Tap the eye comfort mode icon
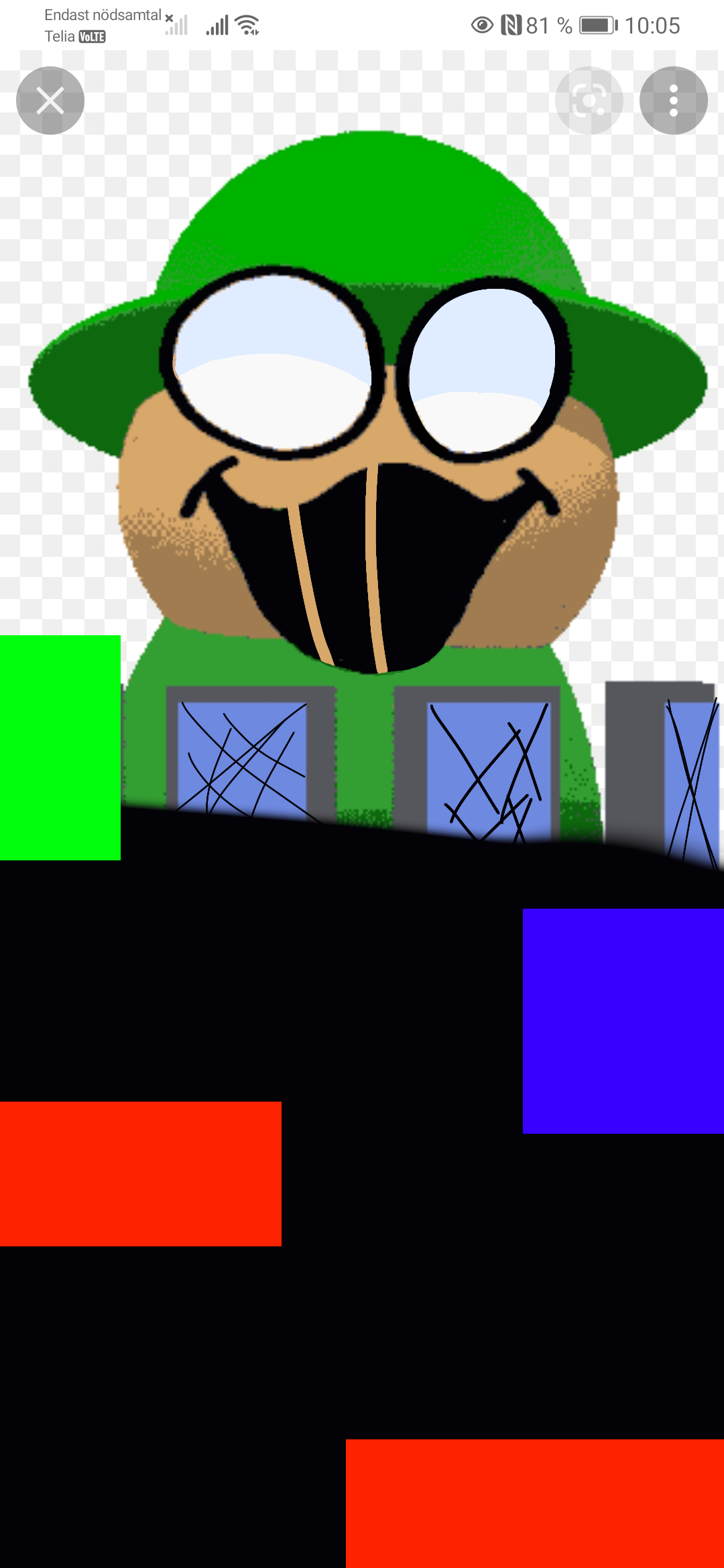This screenshot has width=724, height=1568. (480, 25)
